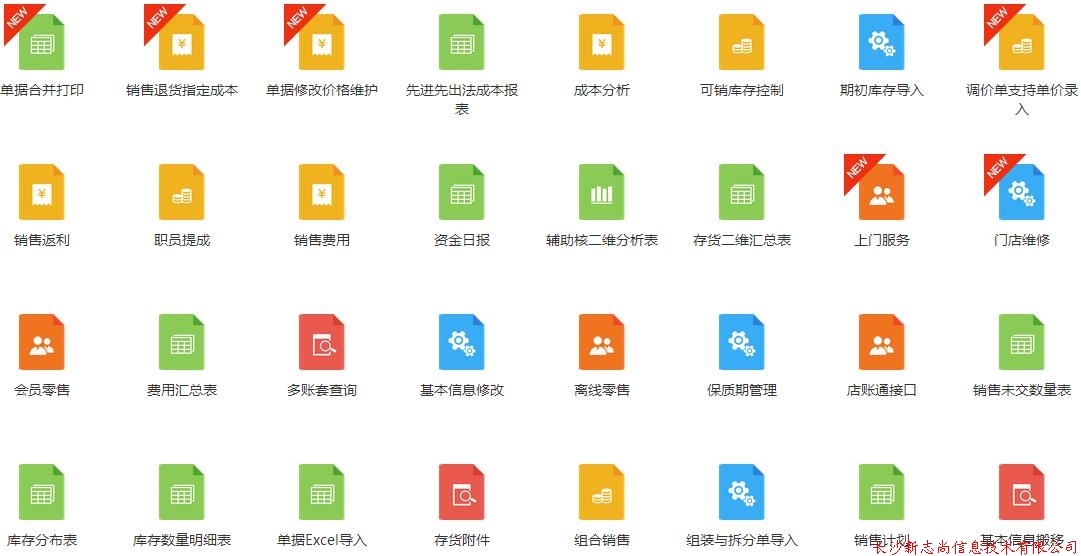
Task: Open 离线零售 module
Action: click(602, 342)
